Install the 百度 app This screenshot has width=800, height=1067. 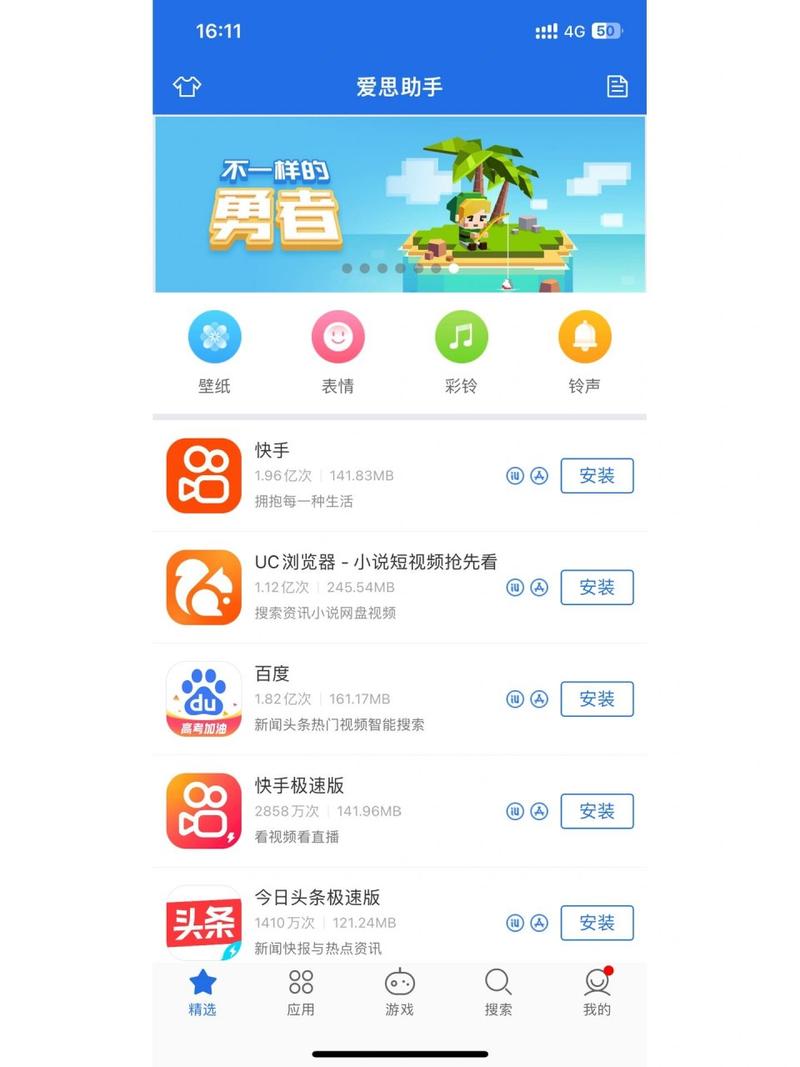click(x=597, y=700)
